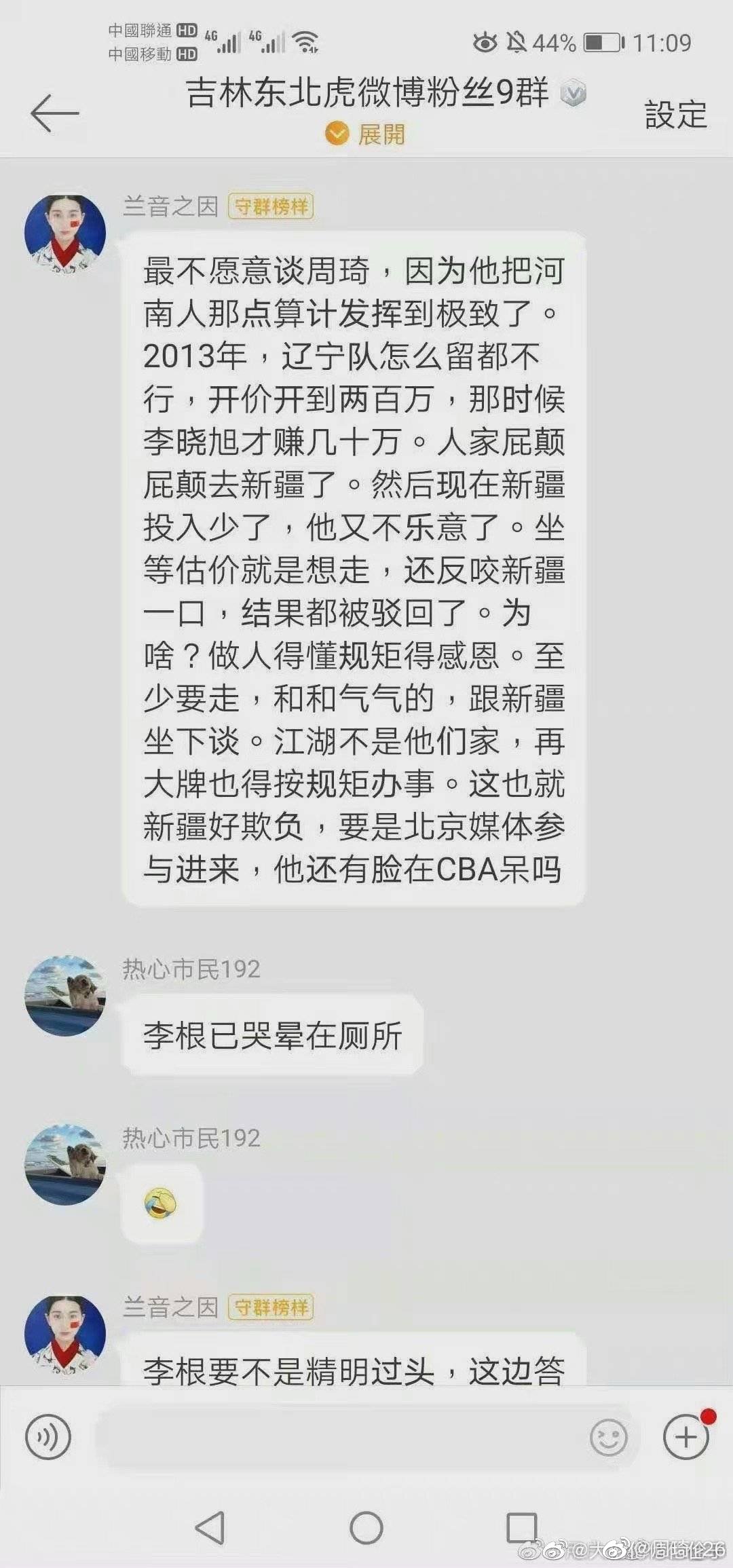Switch to voice message input
The width and height of the screenshot is (733, 1568).
pyautogui.click(x=48, y=1436)
